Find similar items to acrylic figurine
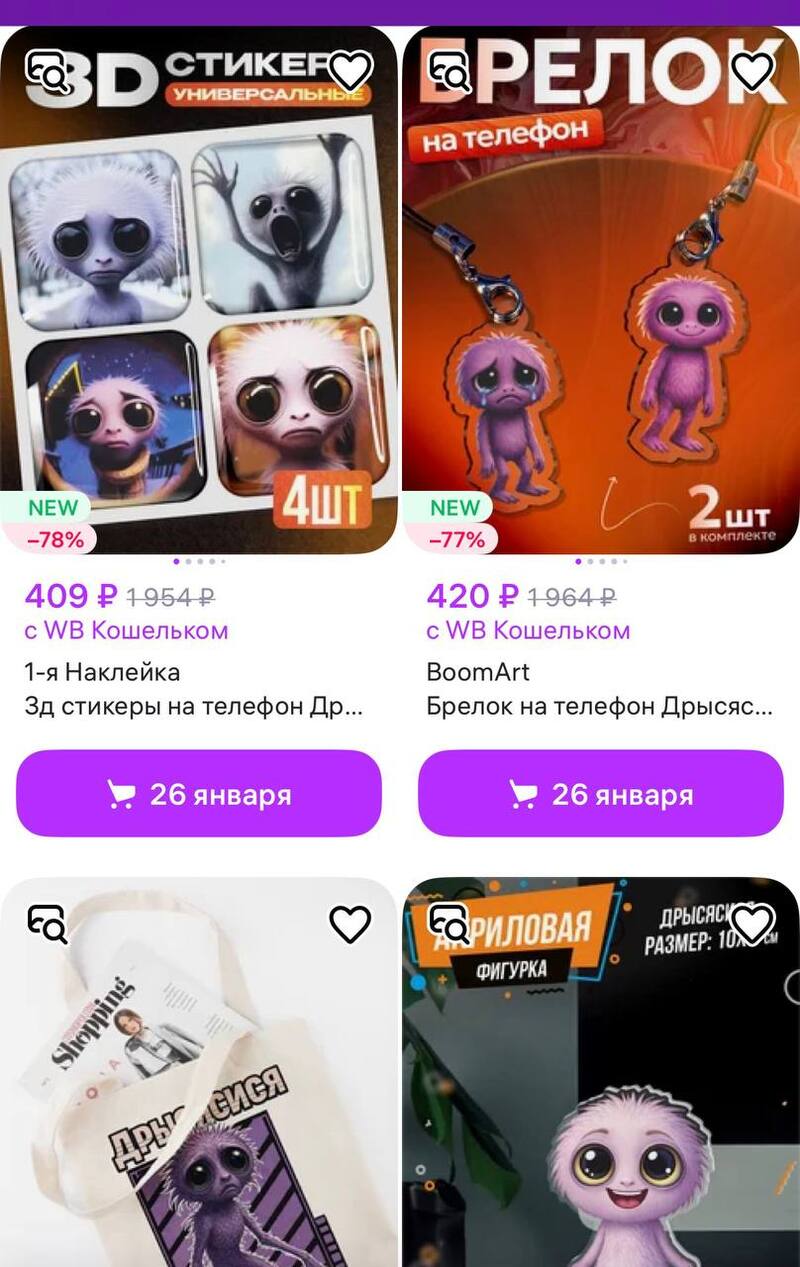Viewport: 800px width, 1267px height. coord(449,924)
